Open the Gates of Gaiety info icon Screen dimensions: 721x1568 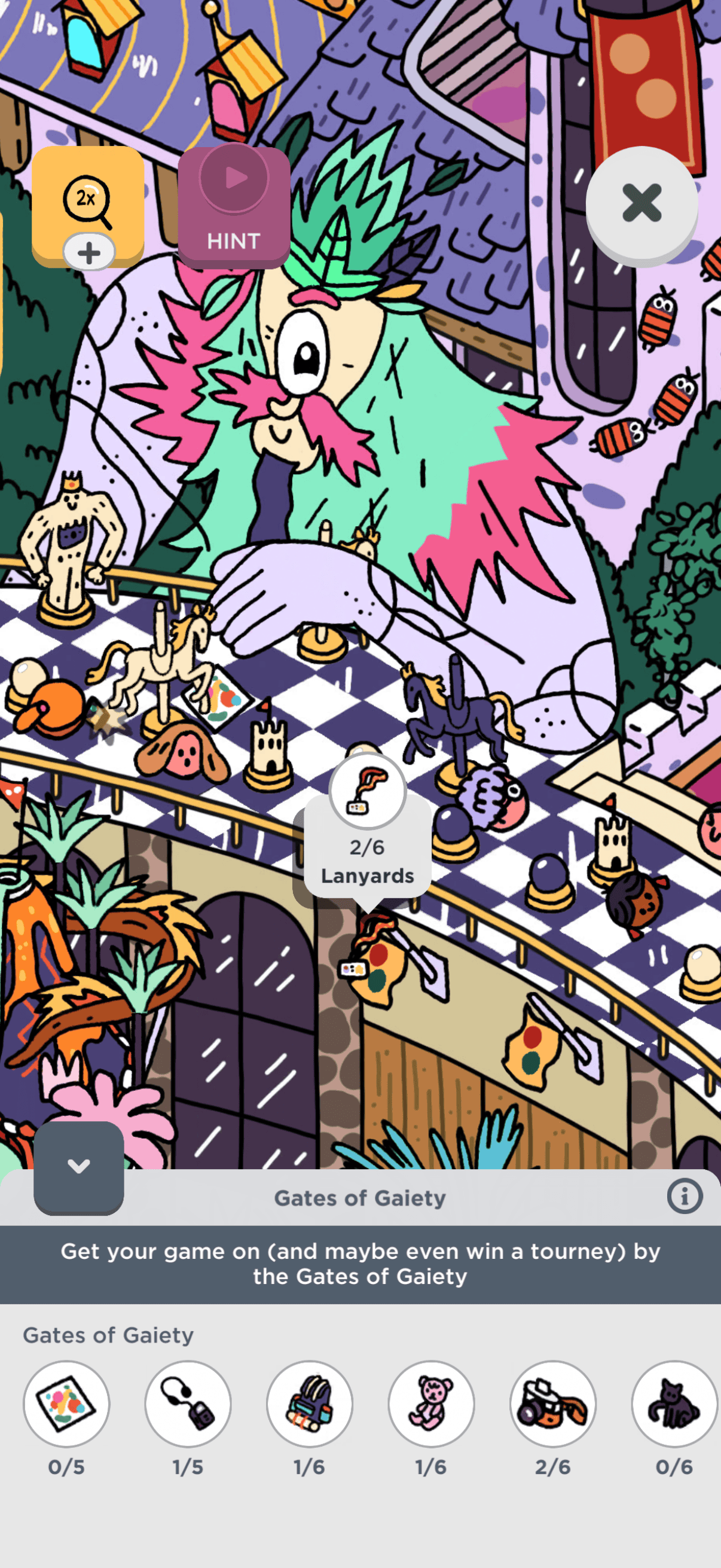[685, 1196]
